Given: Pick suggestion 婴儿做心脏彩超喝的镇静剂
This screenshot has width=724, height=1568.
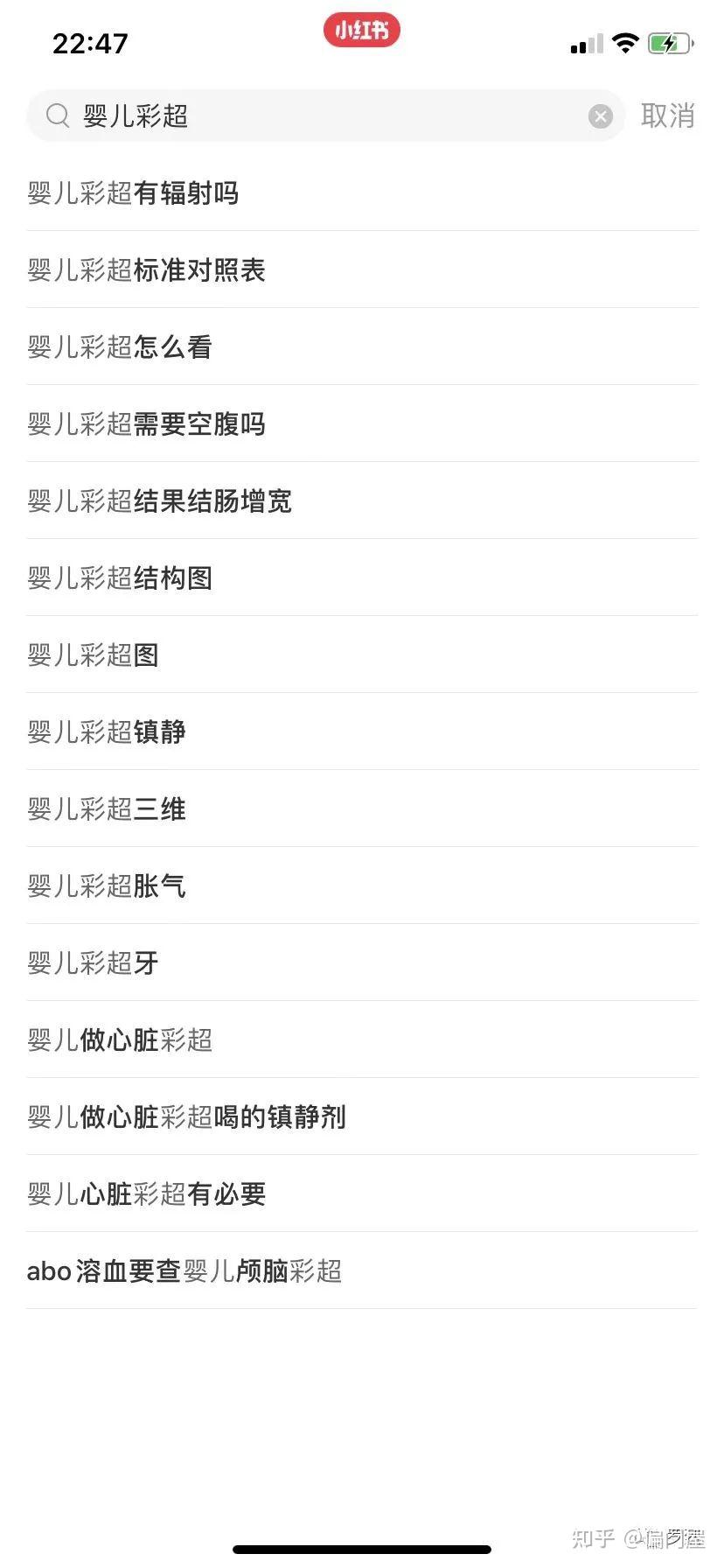Looking at the screenshot, I should click(186, 1116).
